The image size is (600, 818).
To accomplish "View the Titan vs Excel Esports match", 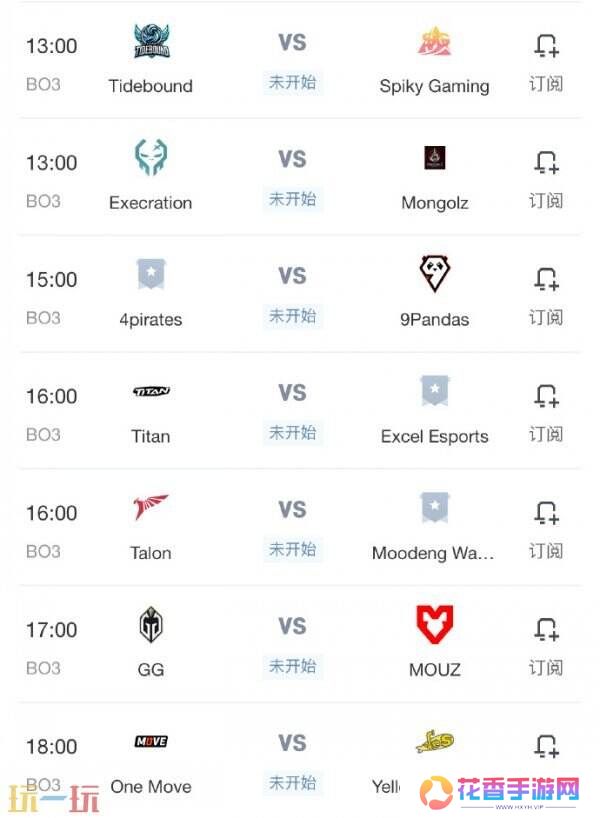I will [292, 411].
